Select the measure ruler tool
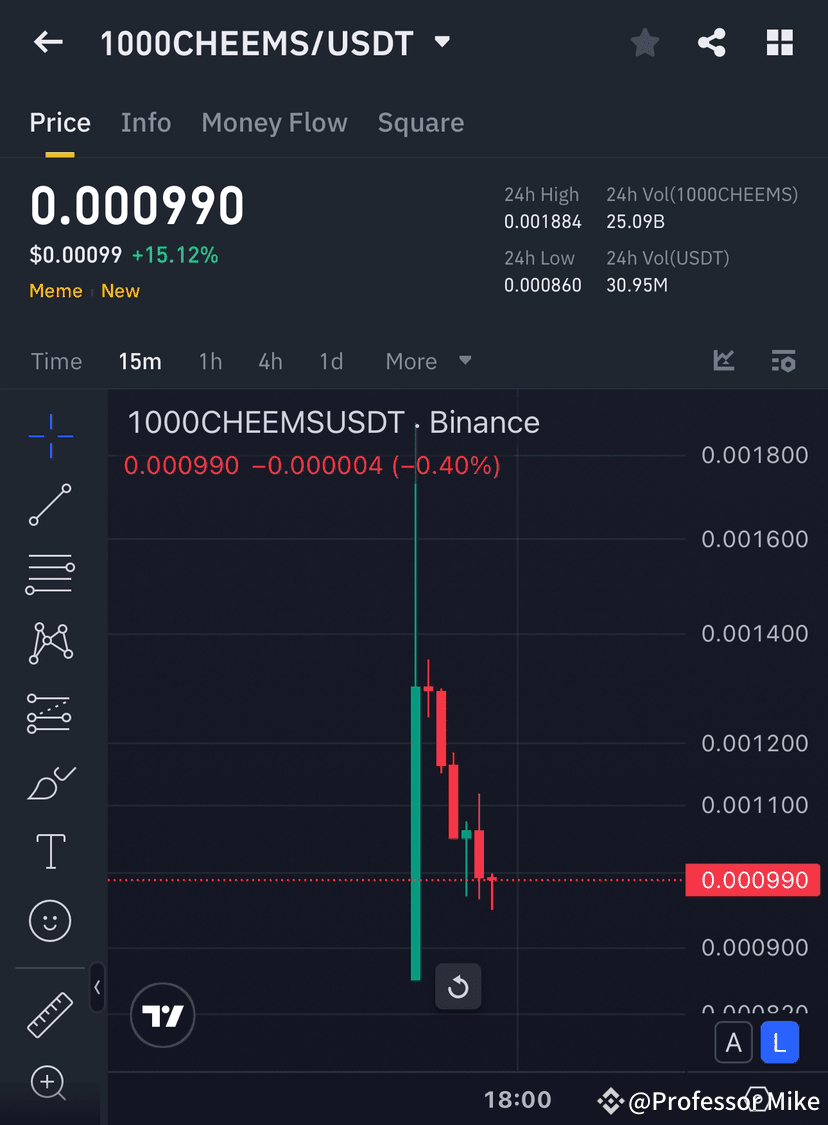The width and height of the screenshot is (828, 1125). (x=50, y=1014)
